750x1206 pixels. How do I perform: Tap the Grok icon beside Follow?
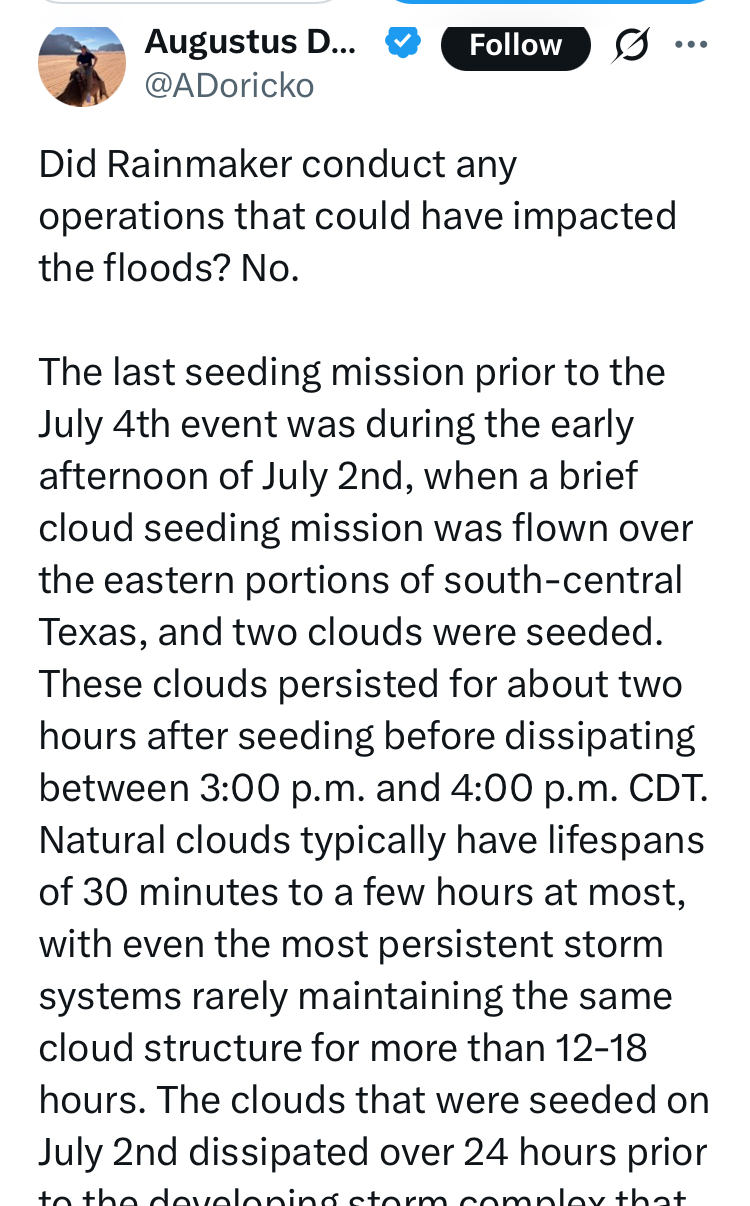coord(632,45)
